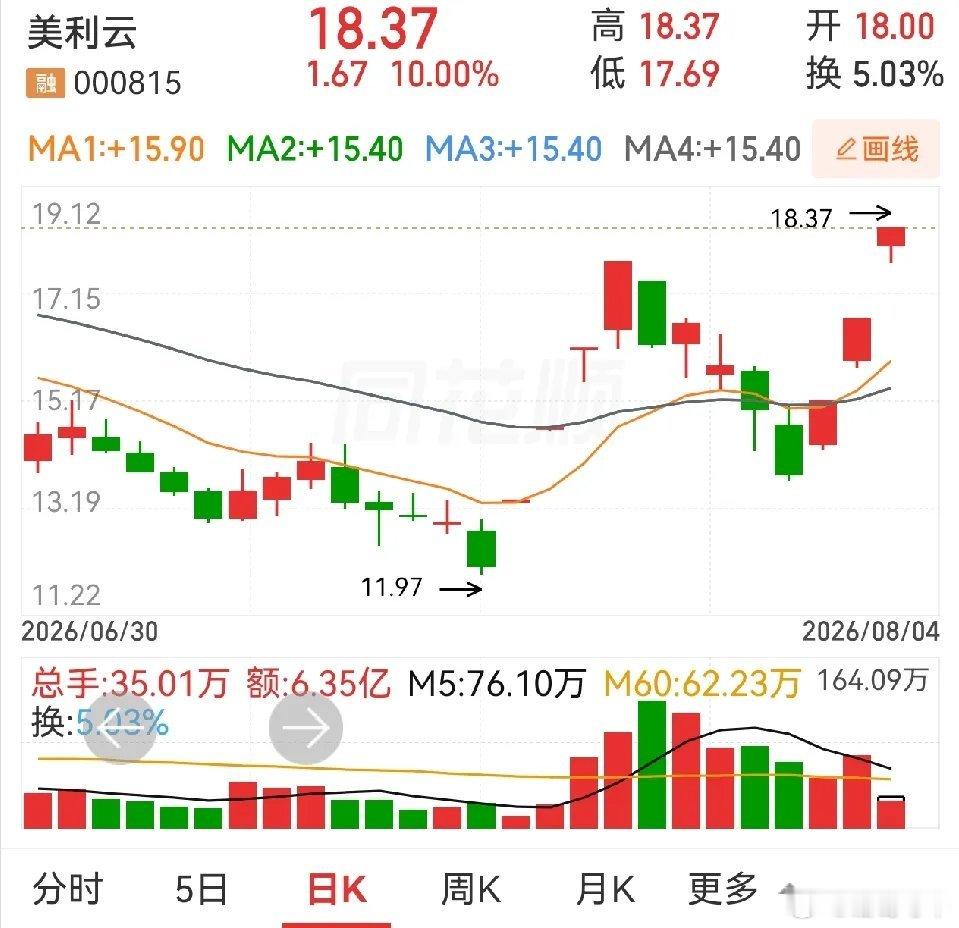Tap the 画线 draw line button

point(875,149)
